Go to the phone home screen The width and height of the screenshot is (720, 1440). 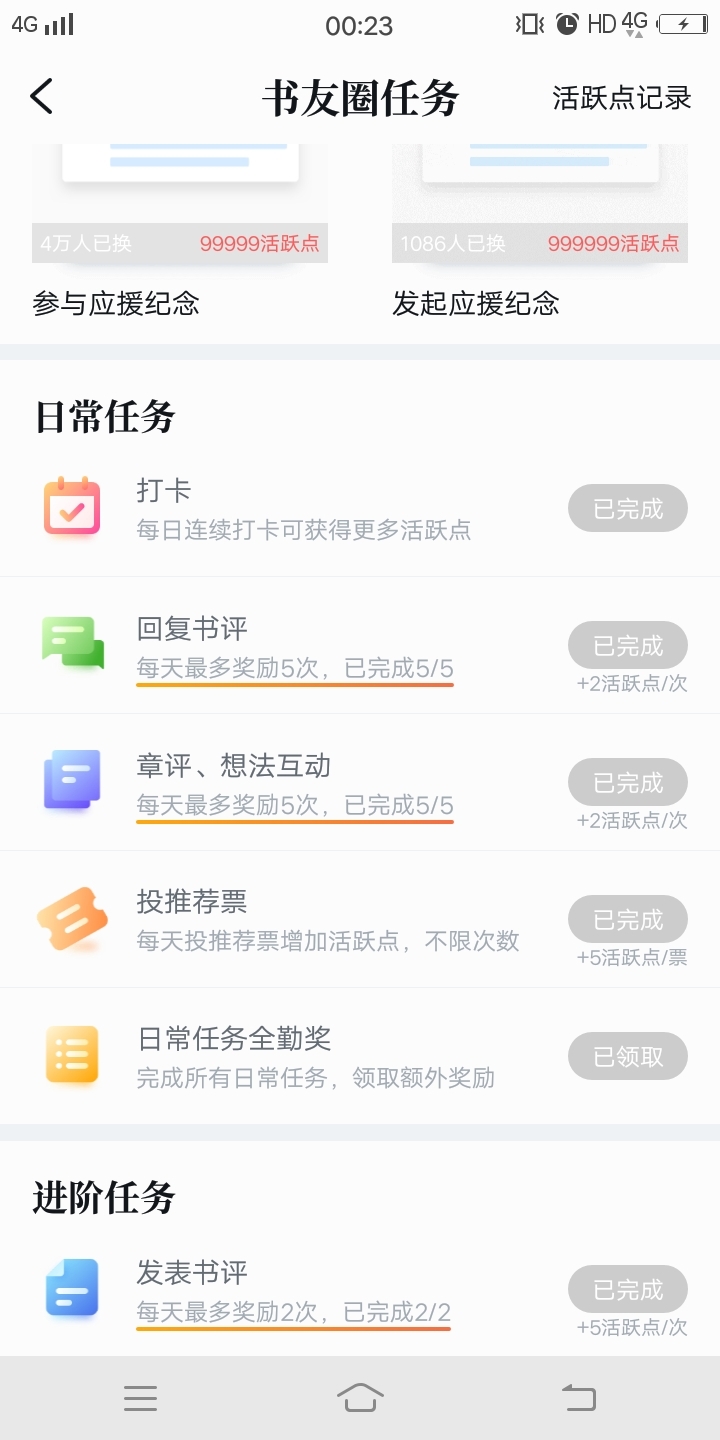pos(360,1398)
